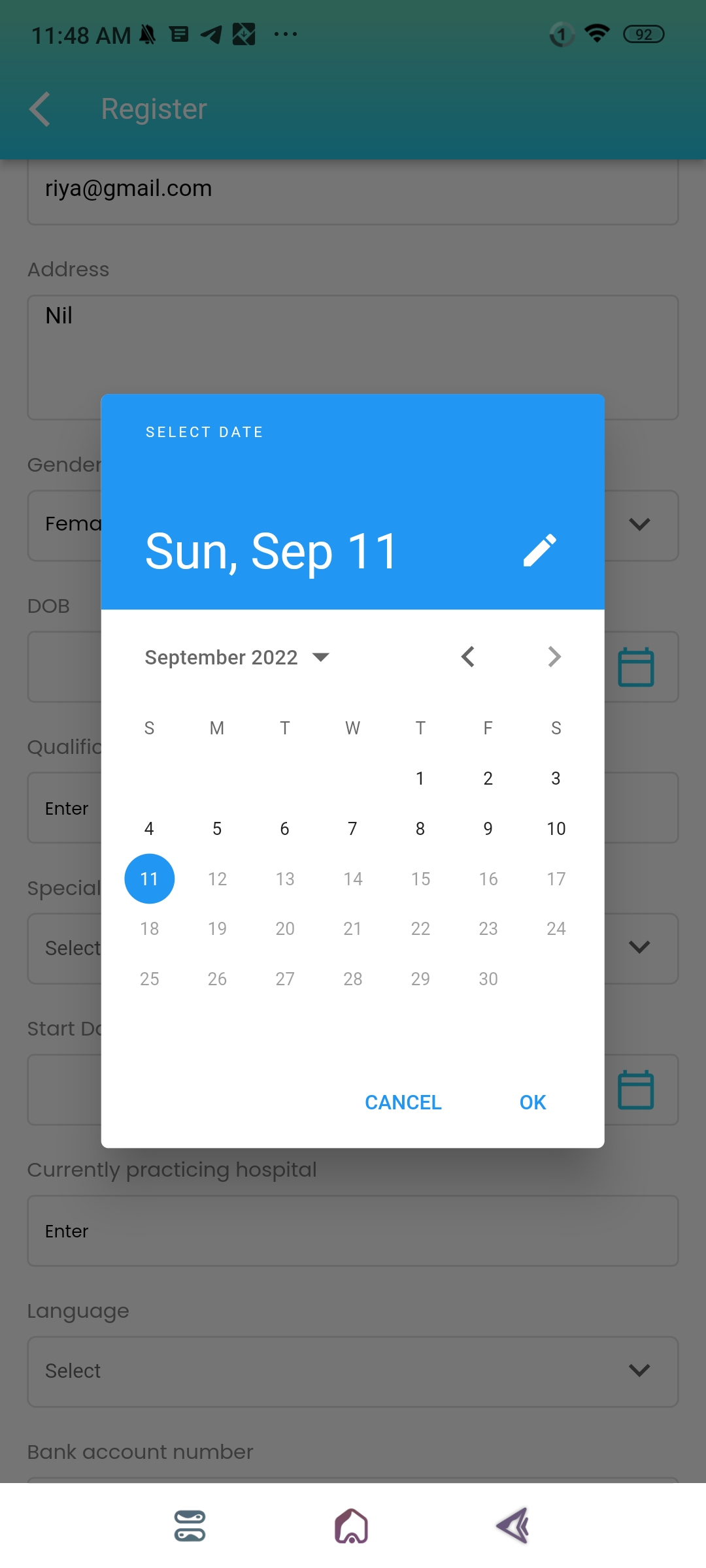Open the system home button
706x1568 pixels.
coord(352,1526)
